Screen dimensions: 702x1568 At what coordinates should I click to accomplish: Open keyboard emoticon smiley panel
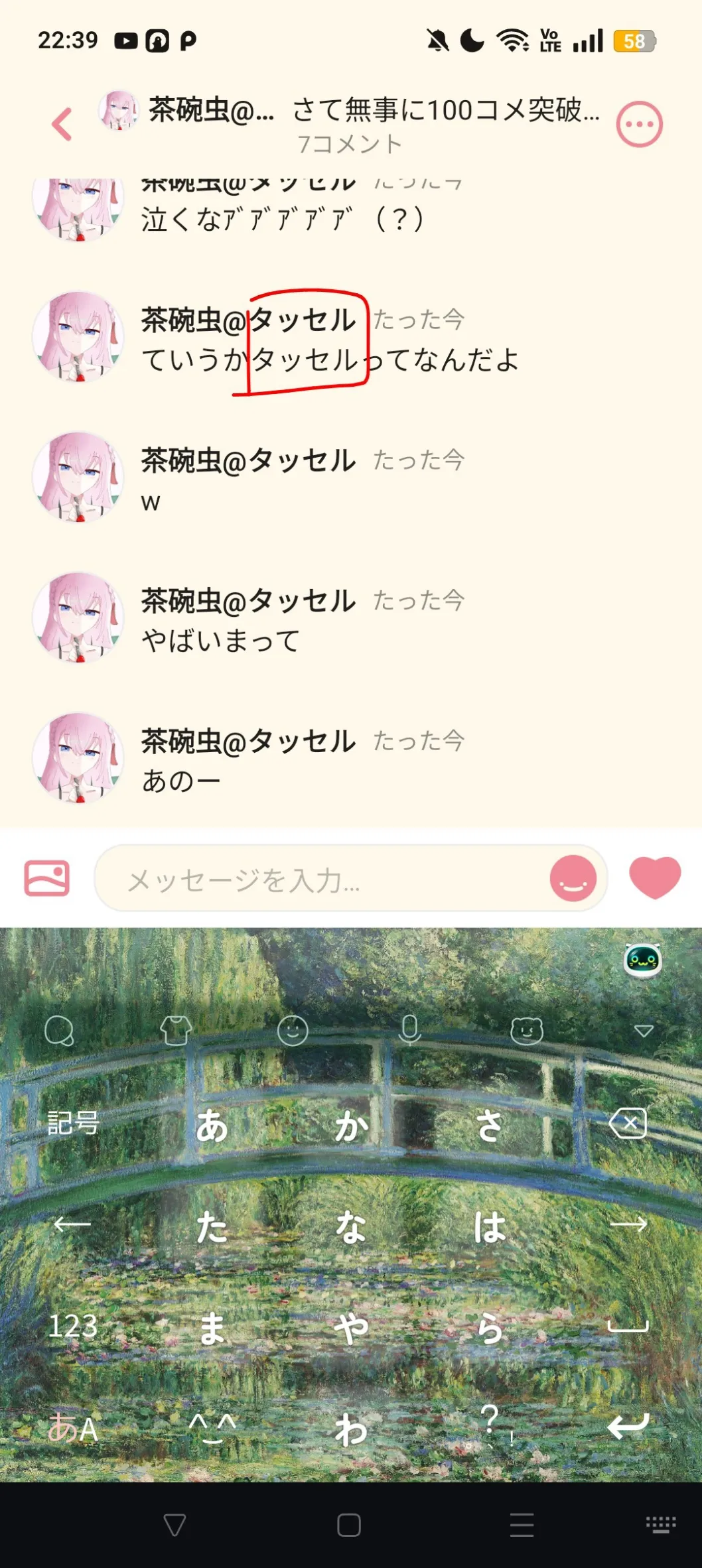tap(293, 1031)
